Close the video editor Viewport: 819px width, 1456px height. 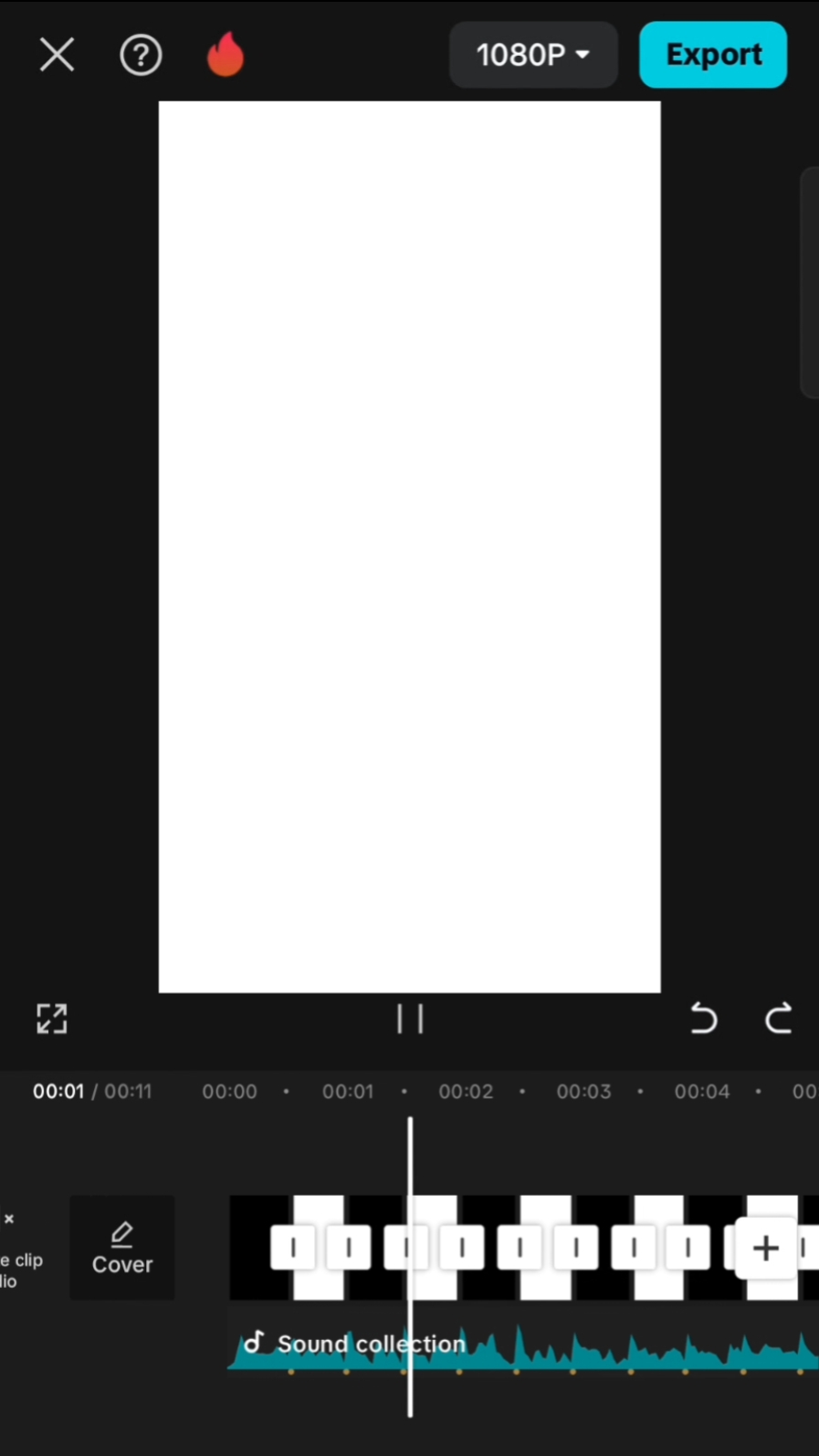(x=57, y=55)
